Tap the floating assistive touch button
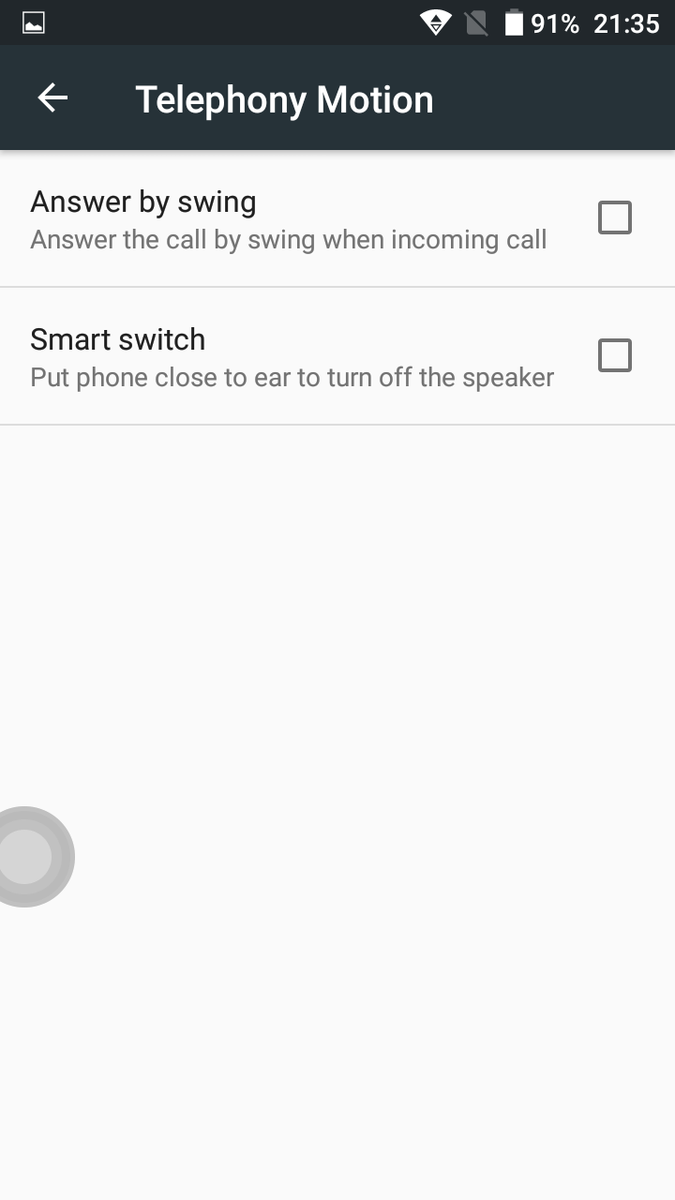675x1200 pixels. (28, 856)
